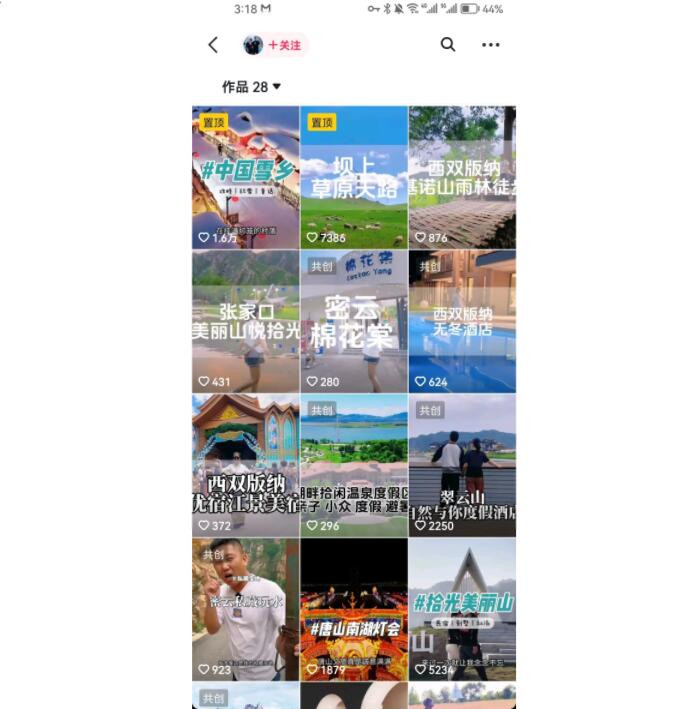View the 西双版纳江景 video with 372 likes
The image size is (700, 709).
point(245,465)
